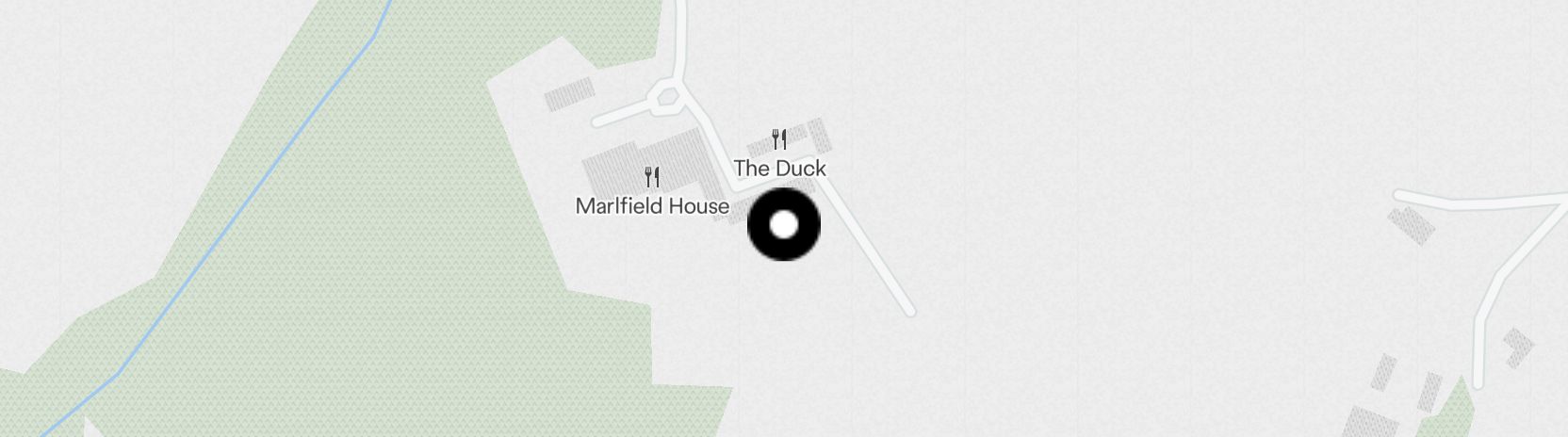Open the Marlfield House restaurant marker

tap(651, 177)
